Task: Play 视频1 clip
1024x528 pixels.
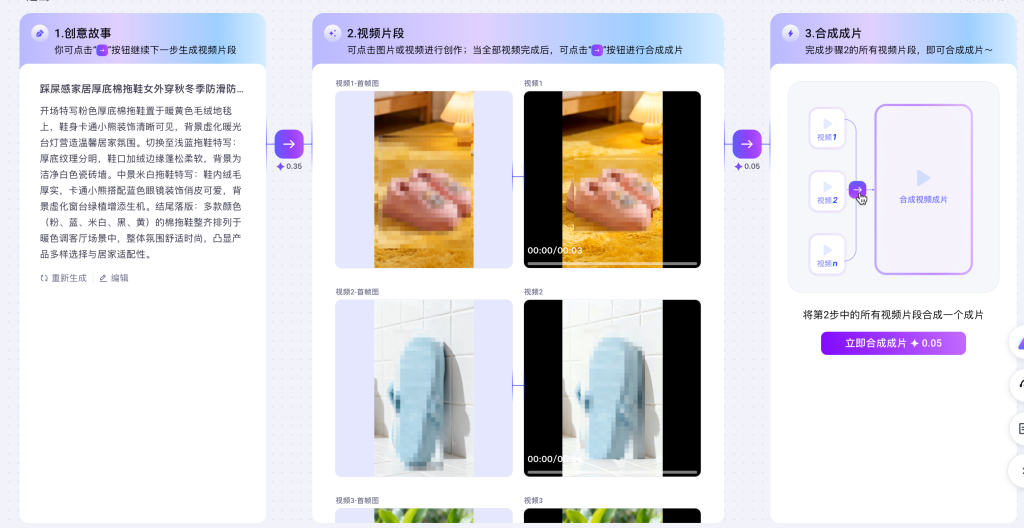Action: click(x=612, y=179)
